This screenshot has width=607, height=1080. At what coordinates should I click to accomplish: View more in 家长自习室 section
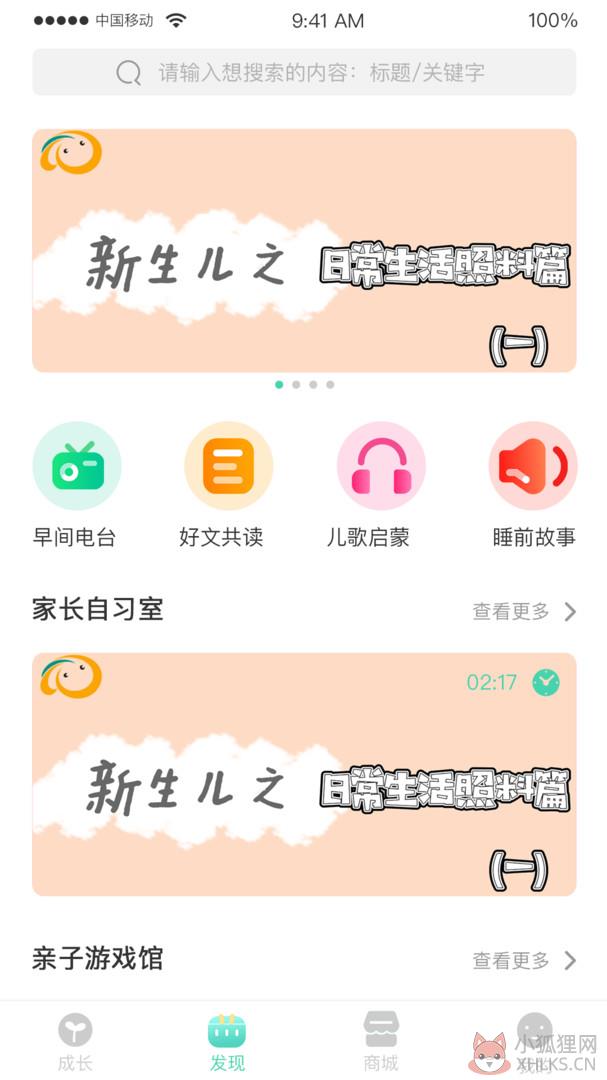524,611
